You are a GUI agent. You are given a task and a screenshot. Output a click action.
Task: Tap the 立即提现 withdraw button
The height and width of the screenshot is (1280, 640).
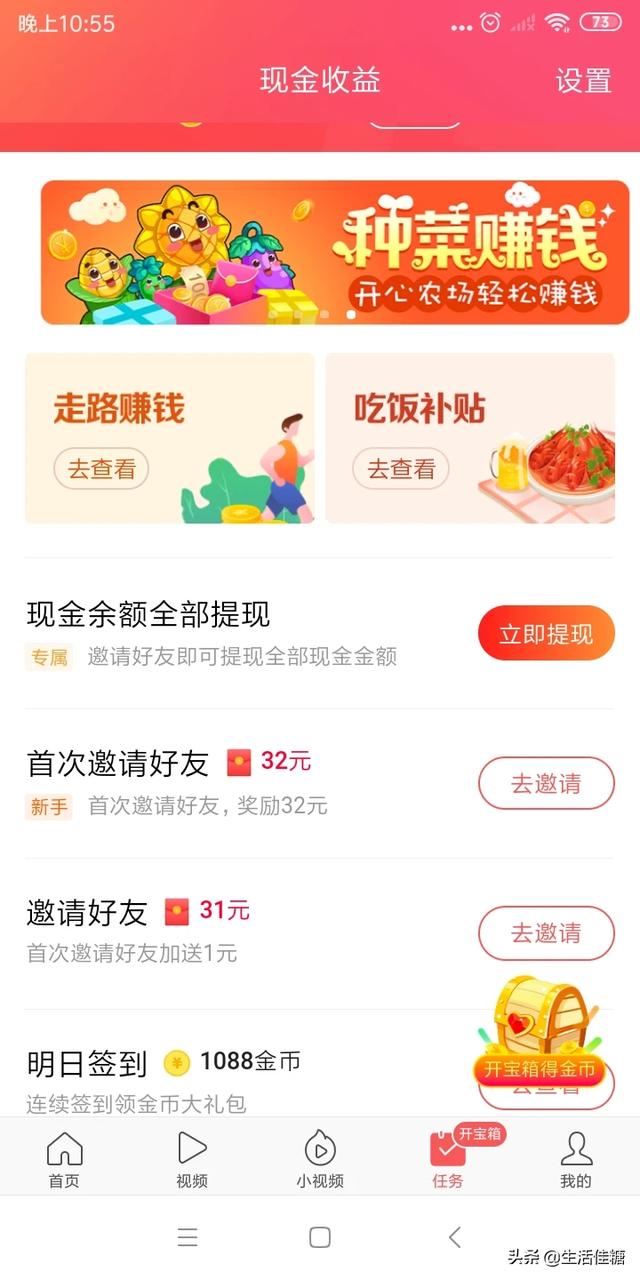coord(546,633)
